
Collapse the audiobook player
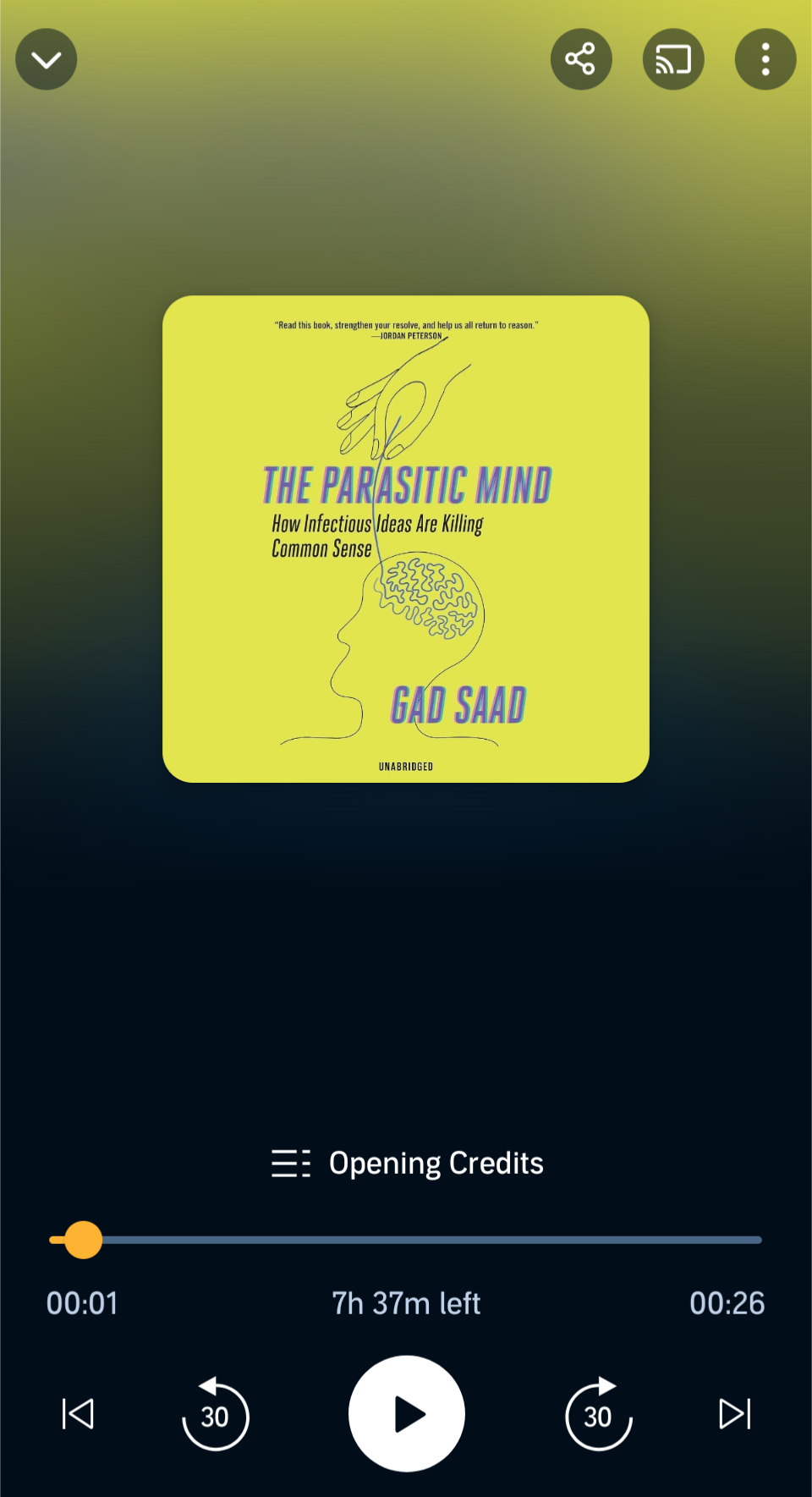[47, 59]
